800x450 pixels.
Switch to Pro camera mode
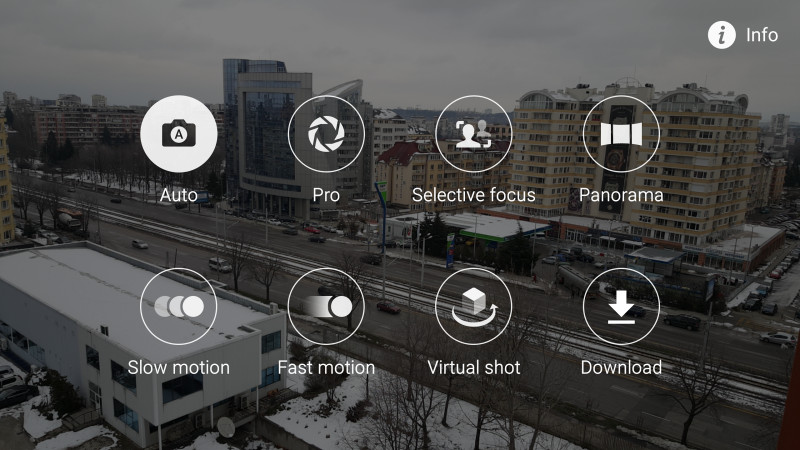tap(326, 134)
